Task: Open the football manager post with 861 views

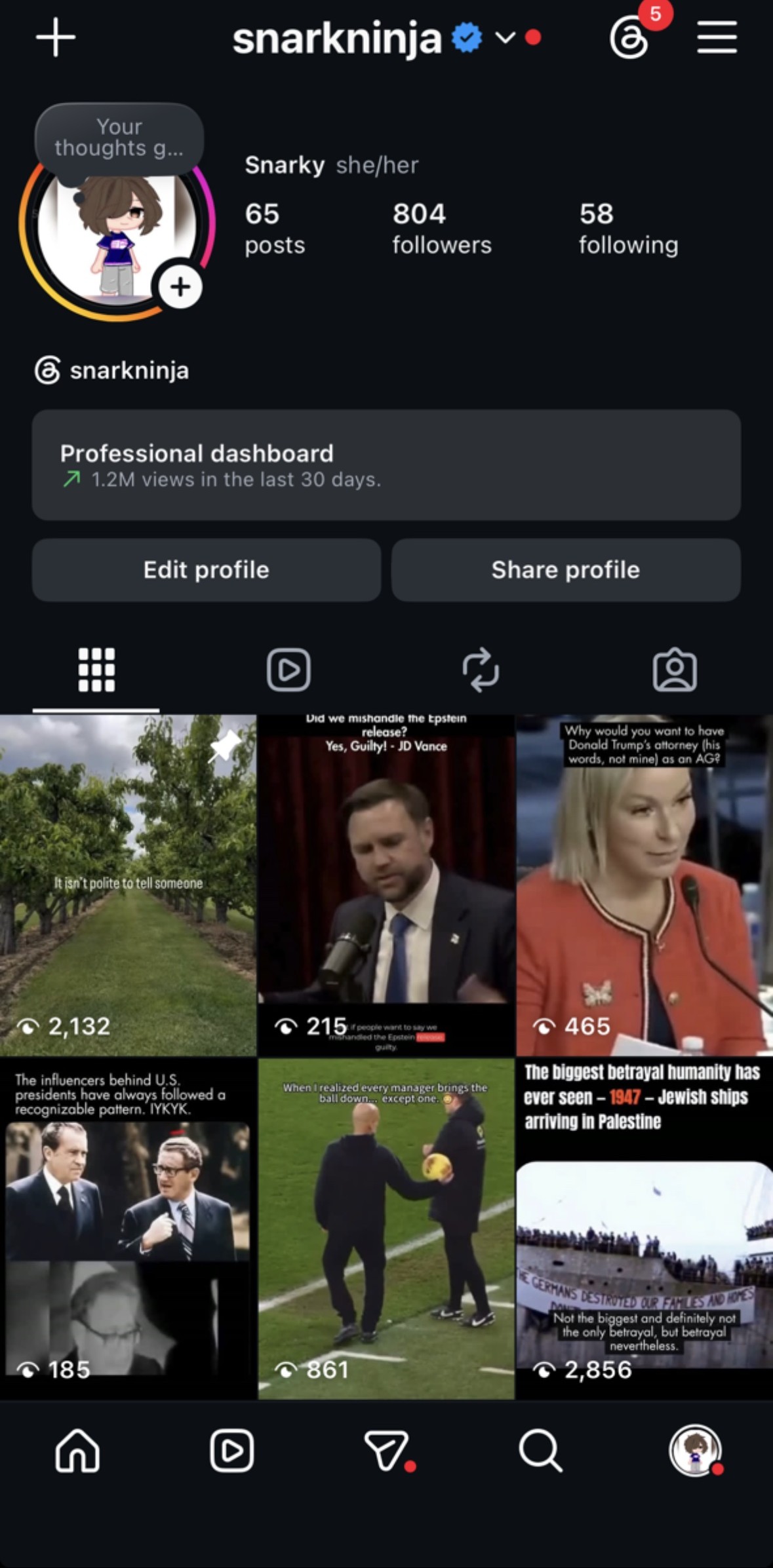Action: point(386,1229)
